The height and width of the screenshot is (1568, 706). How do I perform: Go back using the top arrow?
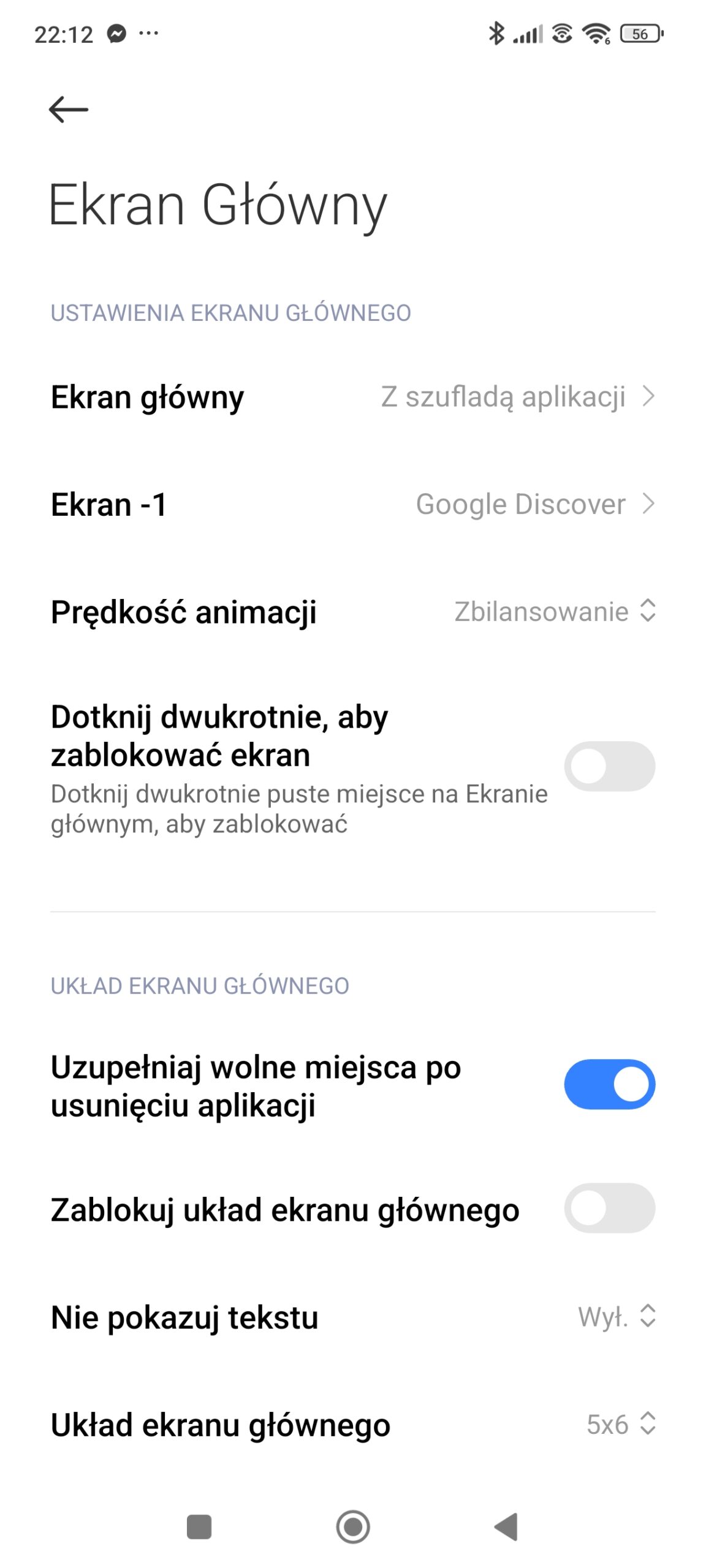68,110
